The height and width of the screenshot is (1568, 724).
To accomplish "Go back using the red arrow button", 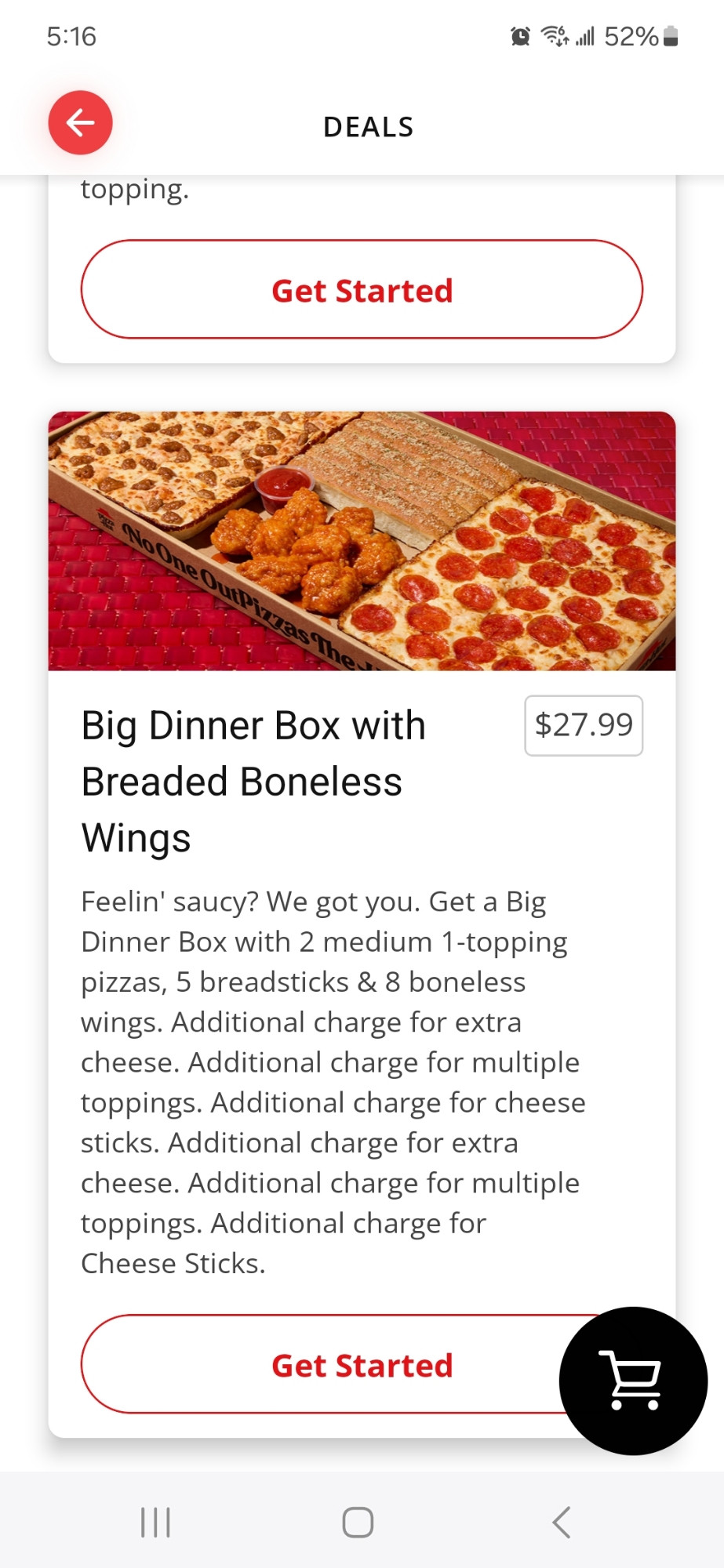I will pyautogui.click(x=81, y=122).
